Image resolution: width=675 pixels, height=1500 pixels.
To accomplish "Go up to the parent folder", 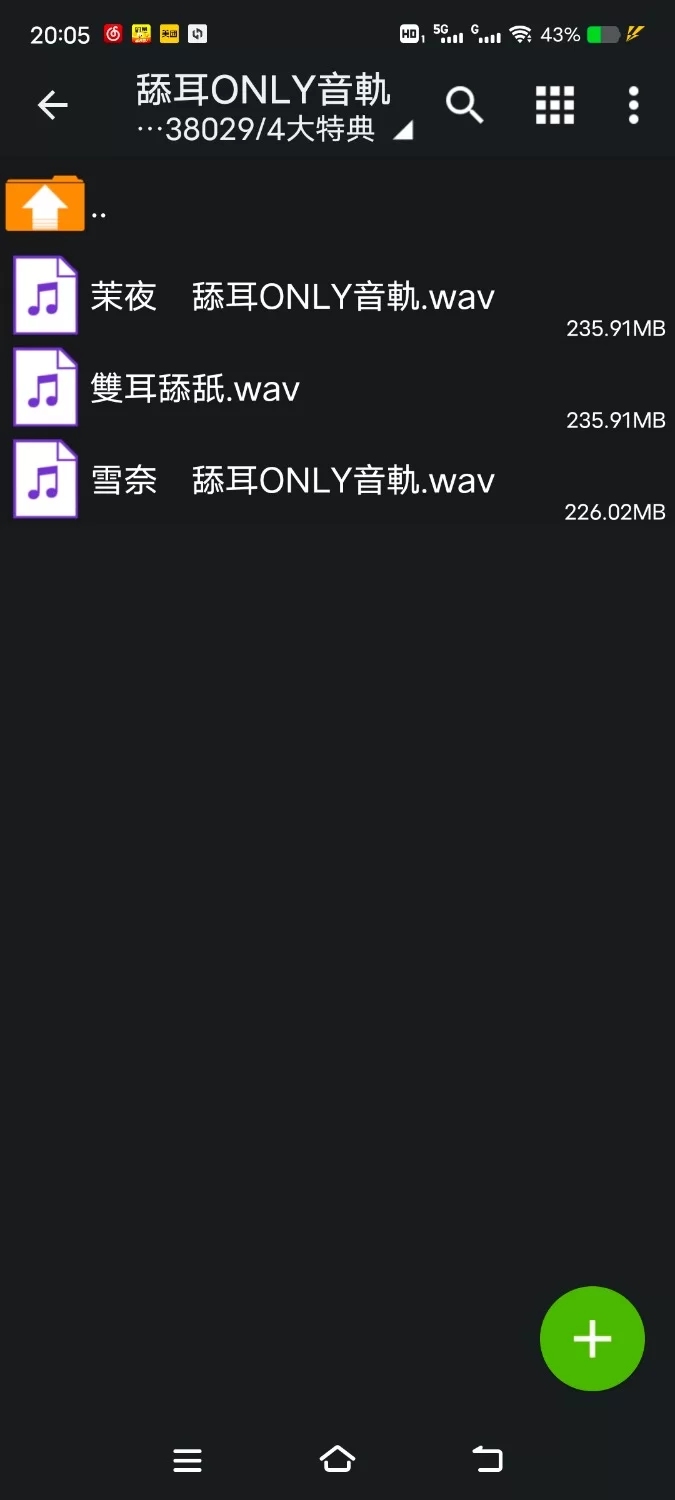I will click(x=45, y=205).
